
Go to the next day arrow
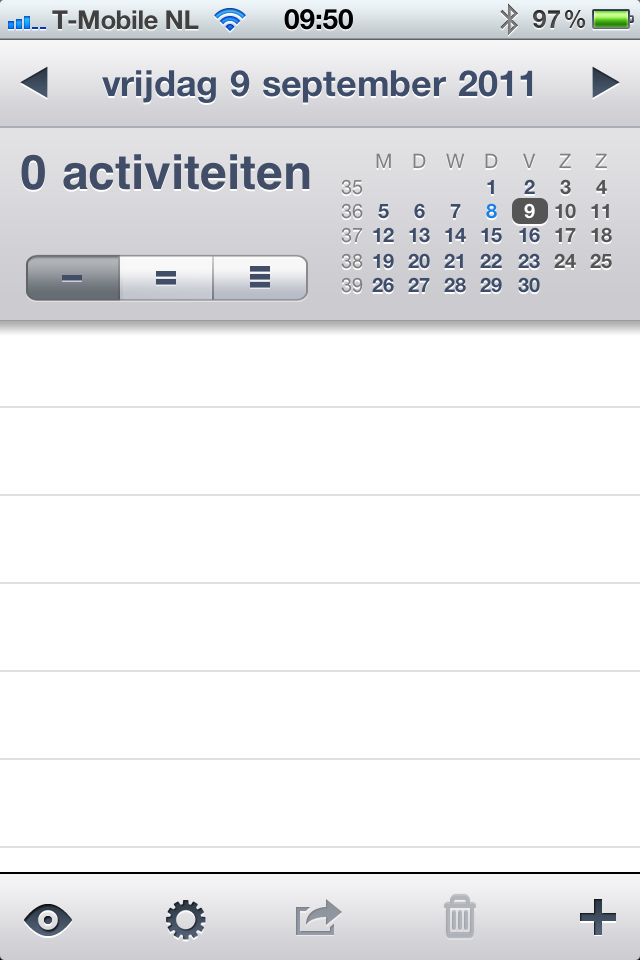(605, 84)
